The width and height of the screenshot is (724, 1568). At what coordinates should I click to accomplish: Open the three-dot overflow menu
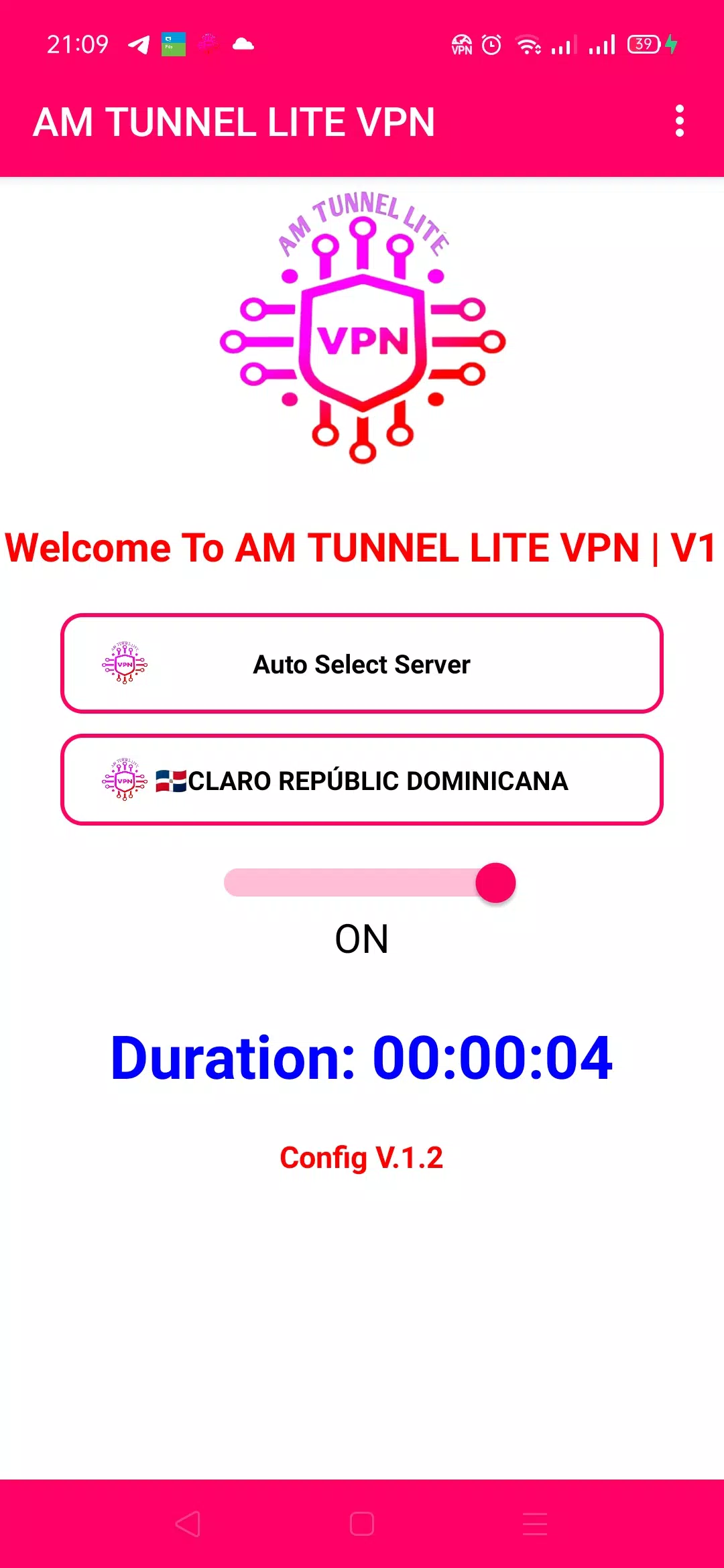tap(680, 121)
